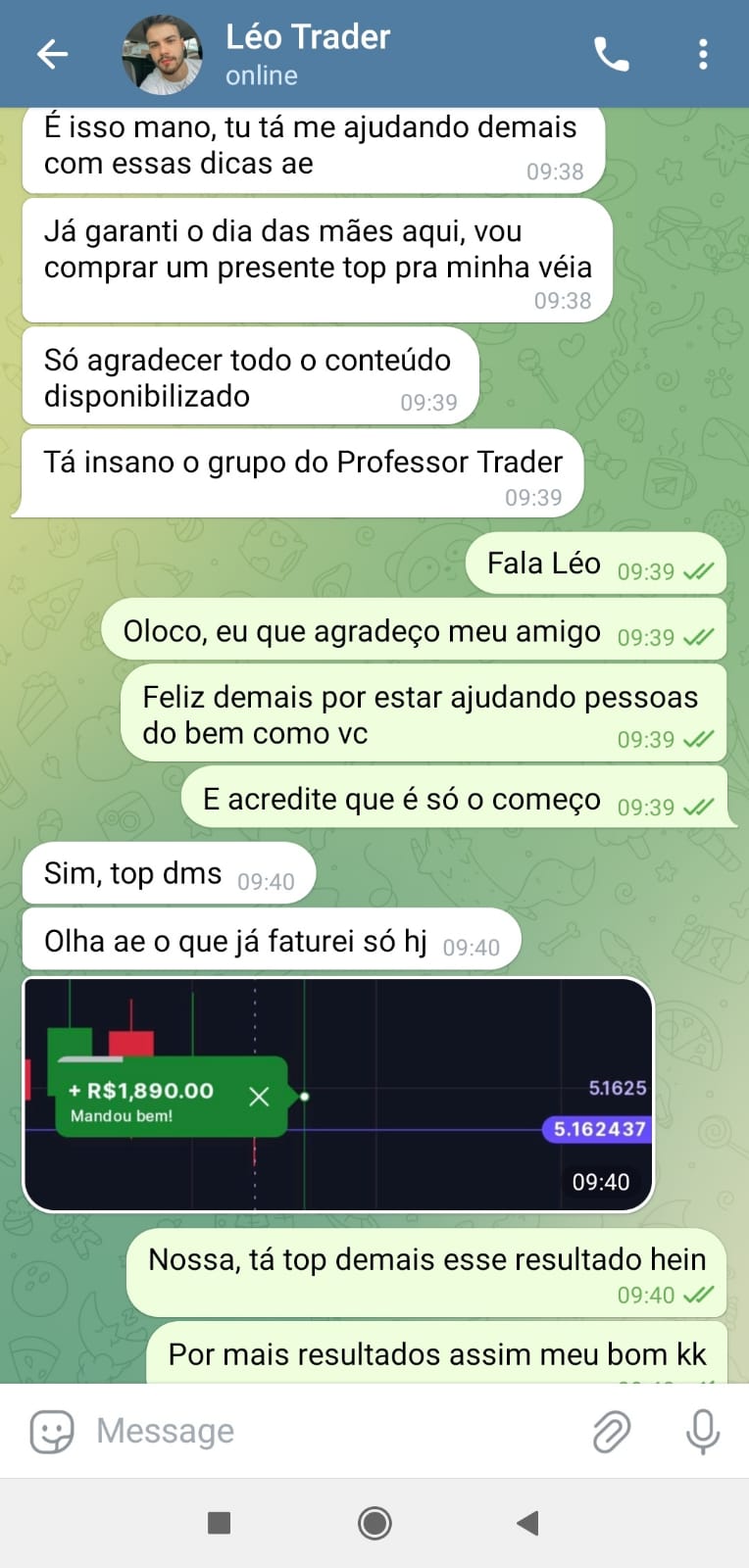
Task: Tap the Android back navigation button
Action: 526,1523
